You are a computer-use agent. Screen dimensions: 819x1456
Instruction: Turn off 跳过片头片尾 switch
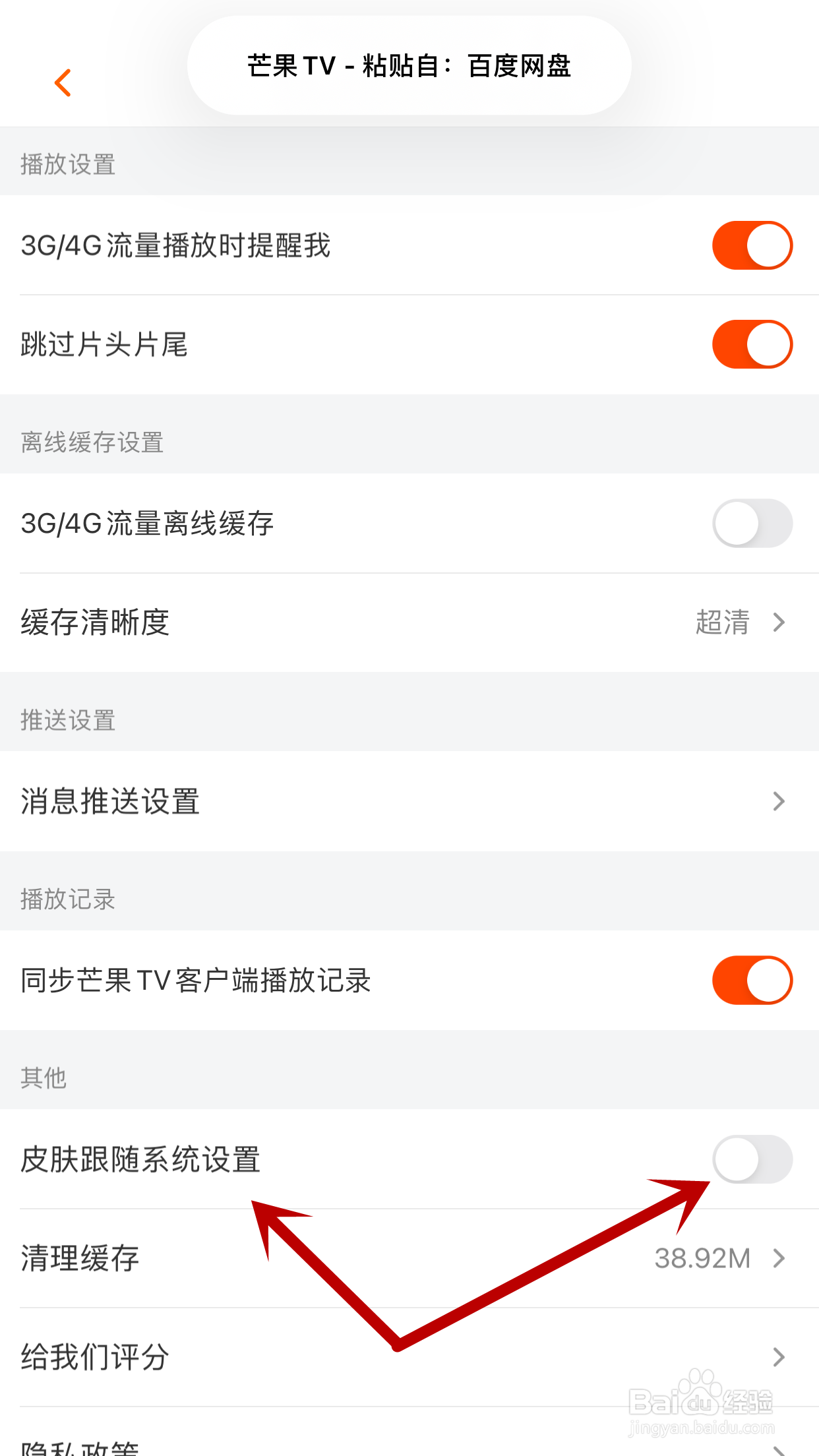pyautogui.click(x=752, y=344)
